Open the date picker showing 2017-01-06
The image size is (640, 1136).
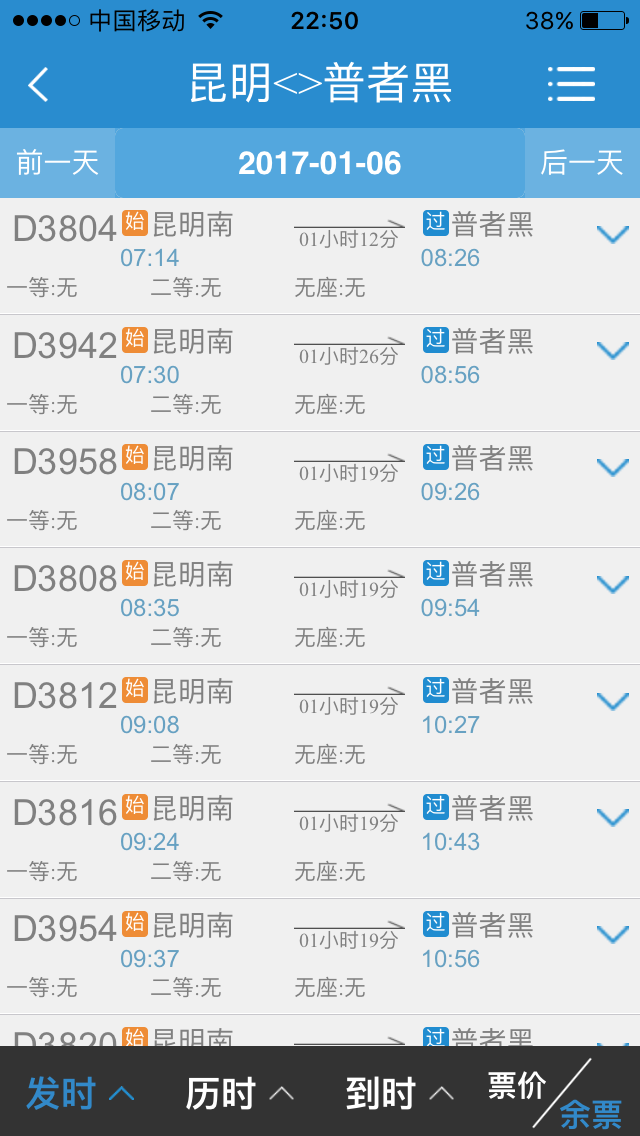point(320,163)
